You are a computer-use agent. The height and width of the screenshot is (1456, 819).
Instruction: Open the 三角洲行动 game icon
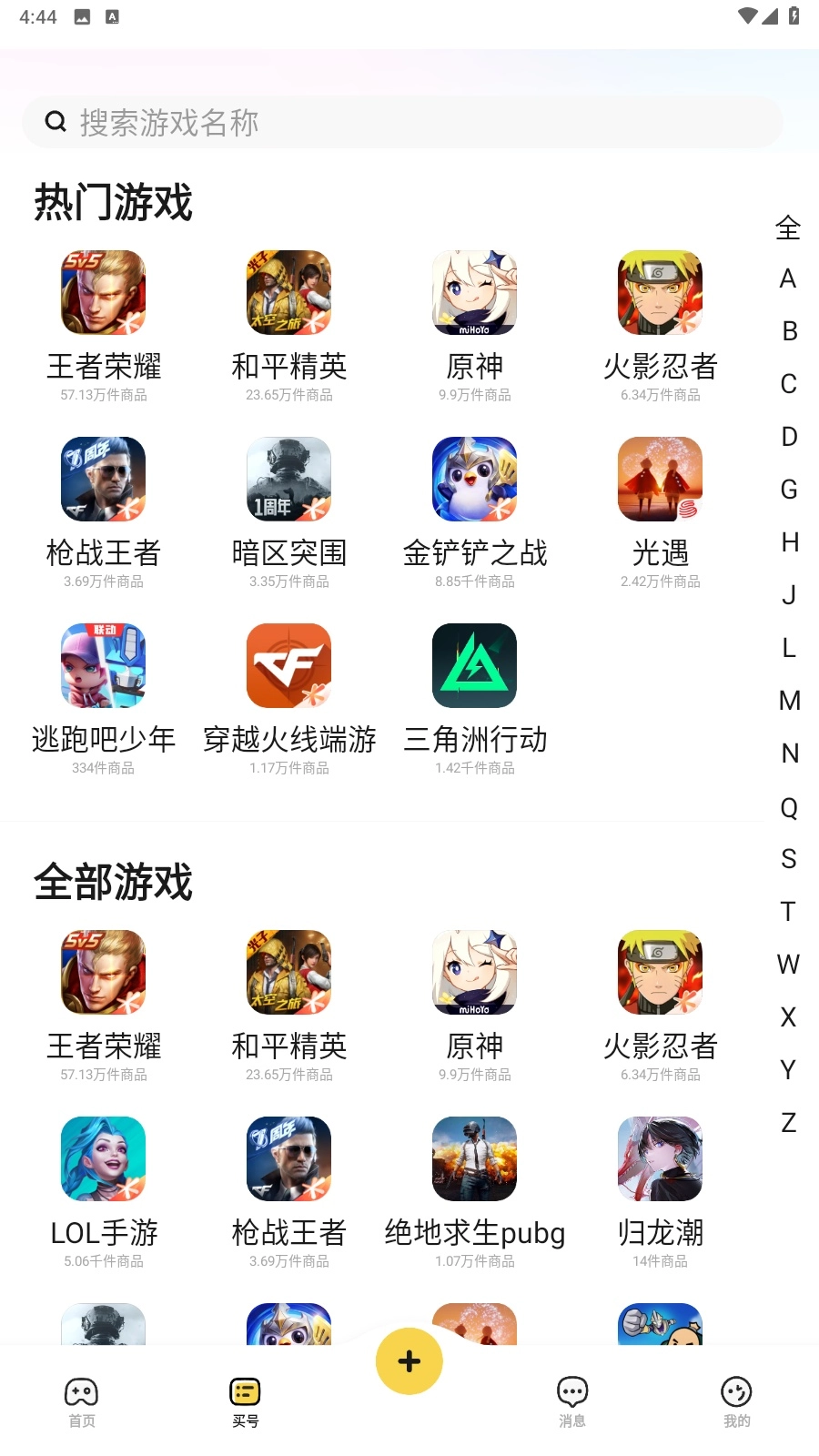tap(474, 665)
